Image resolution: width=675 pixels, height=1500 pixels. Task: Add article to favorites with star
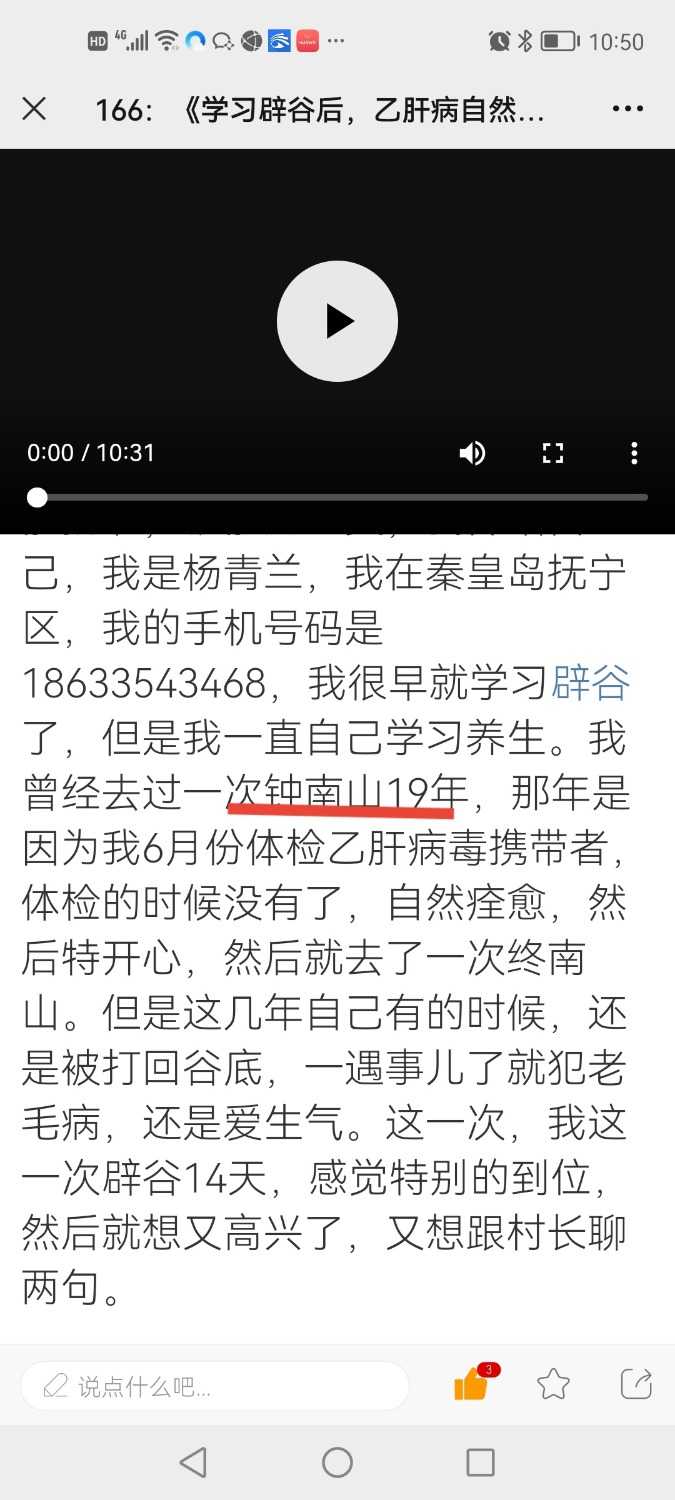coord(553,1384)
